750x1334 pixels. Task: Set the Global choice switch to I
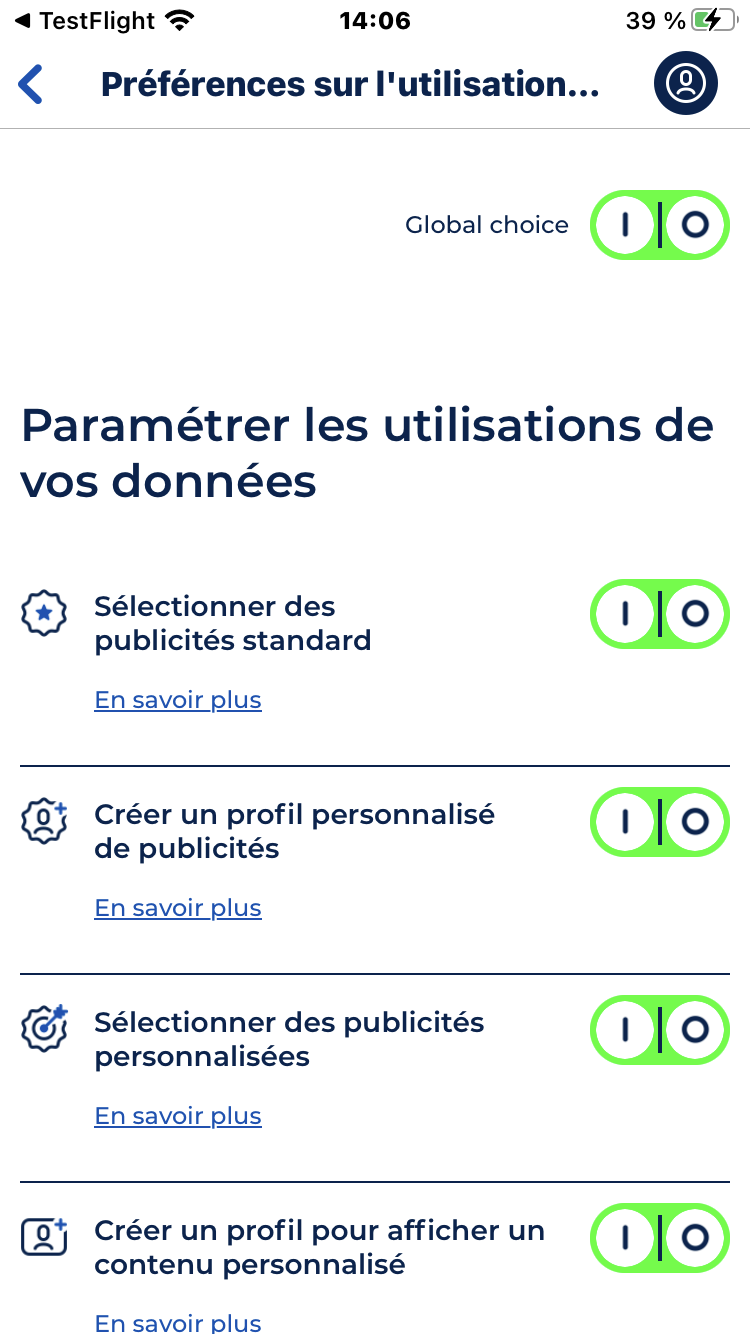pos(625,225)
